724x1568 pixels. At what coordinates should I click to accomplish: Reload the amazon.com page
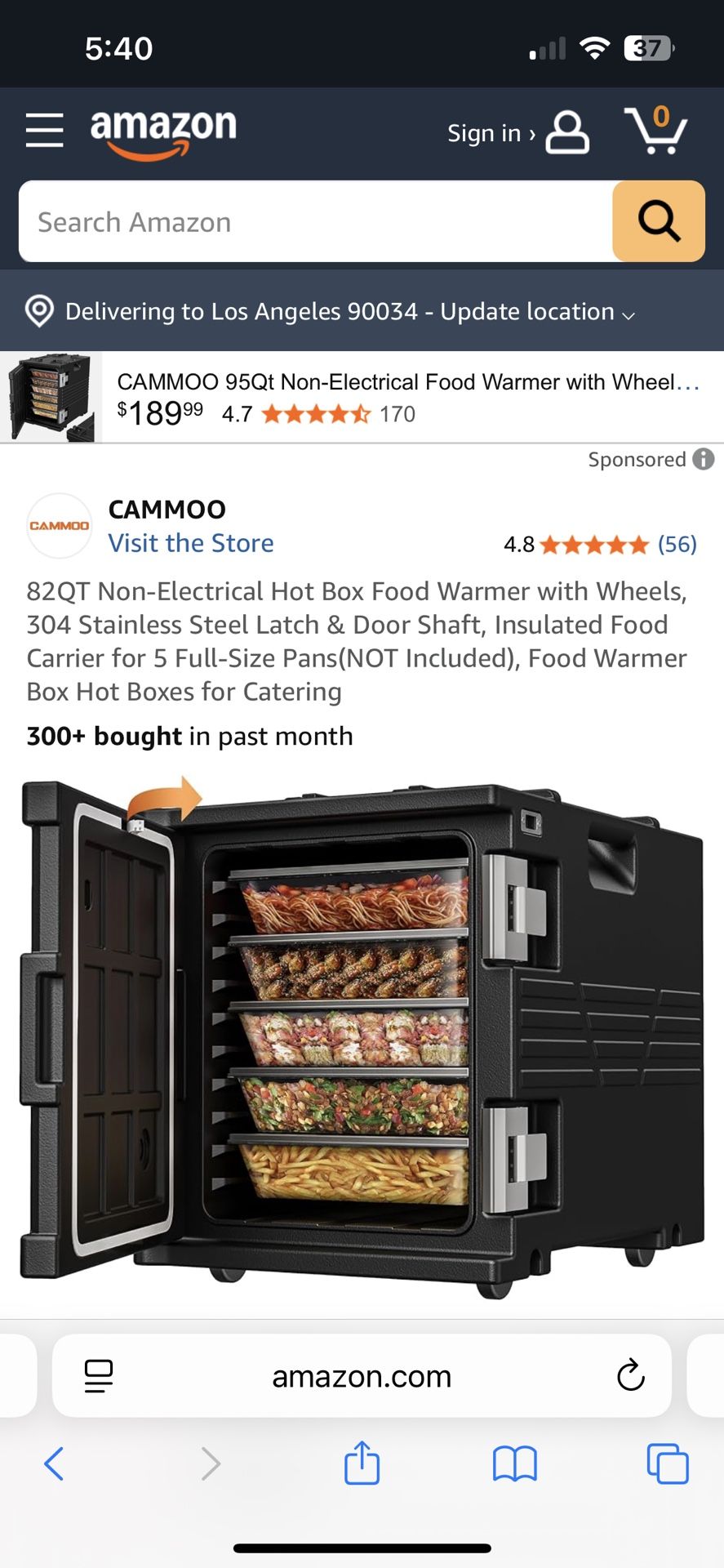tap(629, 1375)
